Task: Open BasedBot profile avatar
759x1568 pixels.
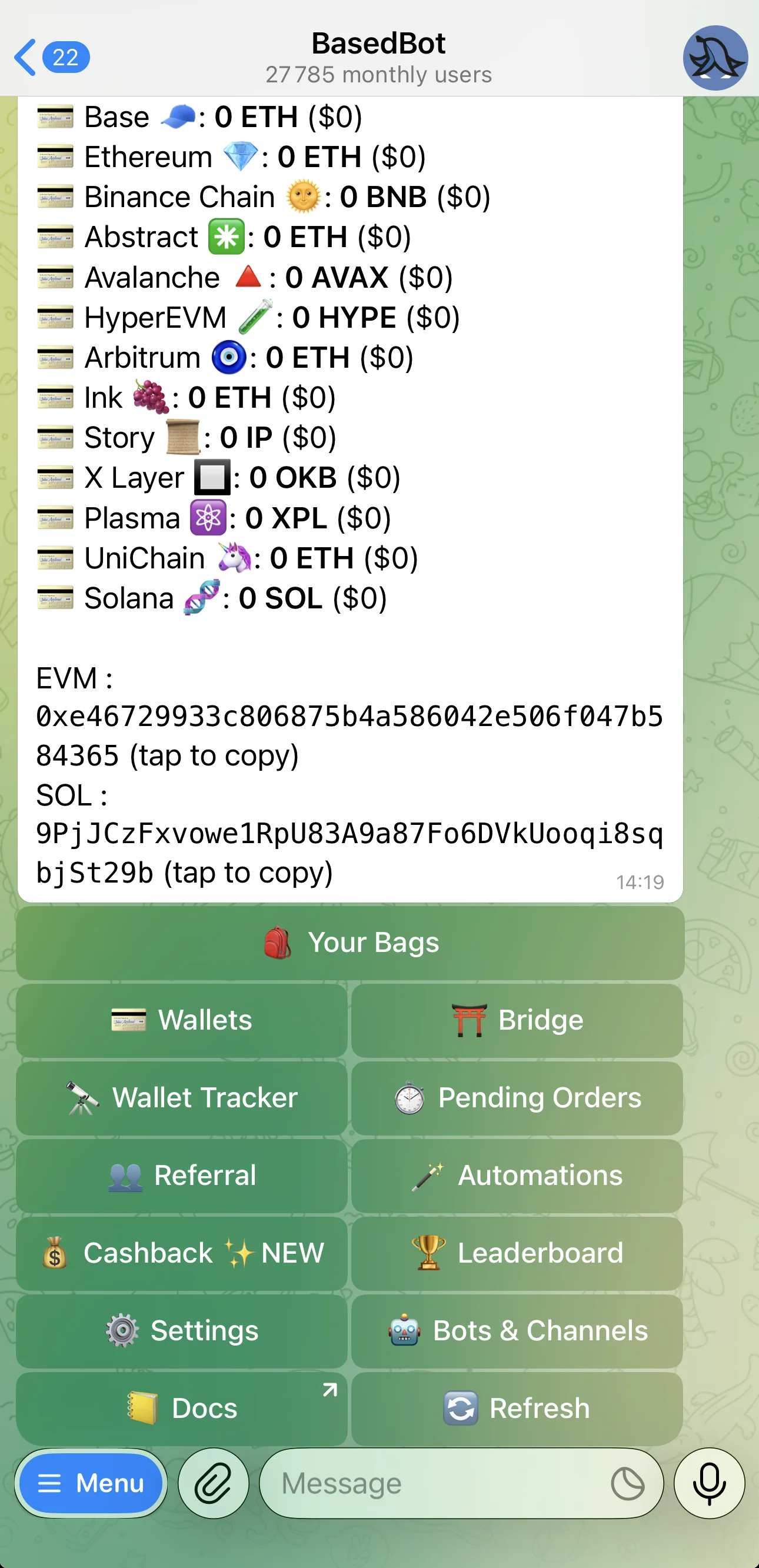Action: [x=714, y=58]
